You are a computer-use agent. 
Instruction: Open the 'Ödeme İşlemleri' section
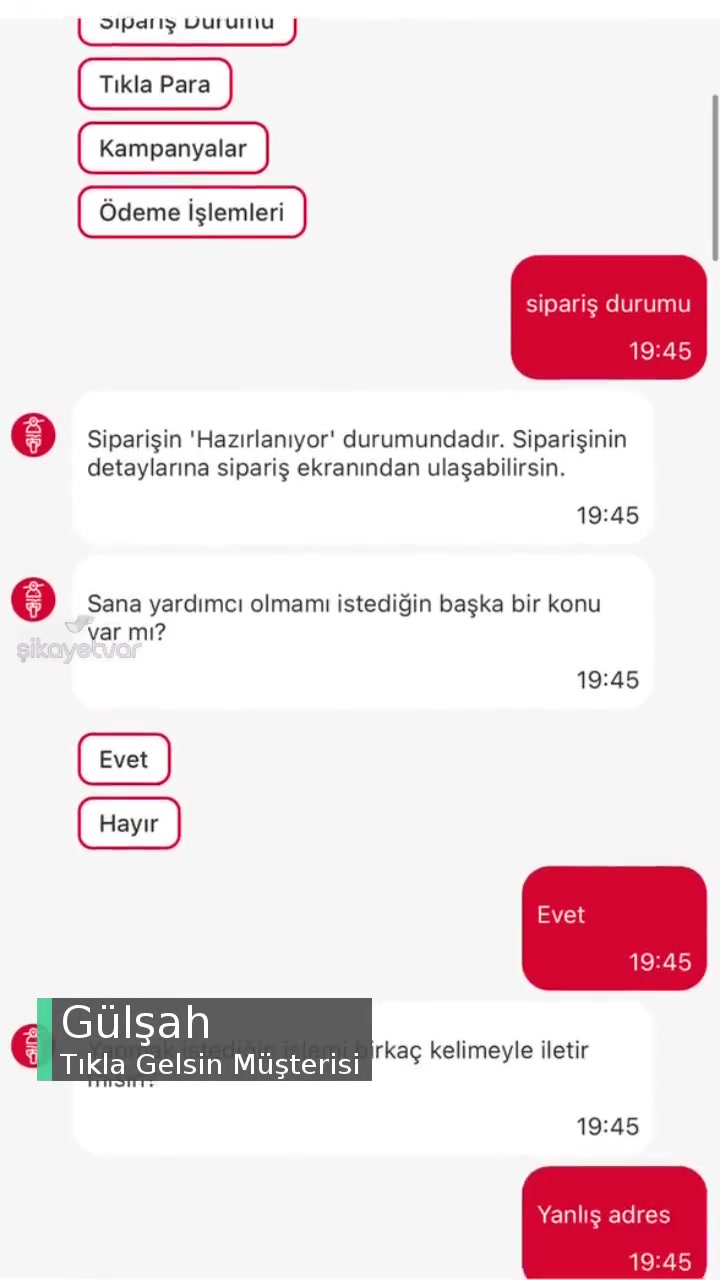click(191, 212)
